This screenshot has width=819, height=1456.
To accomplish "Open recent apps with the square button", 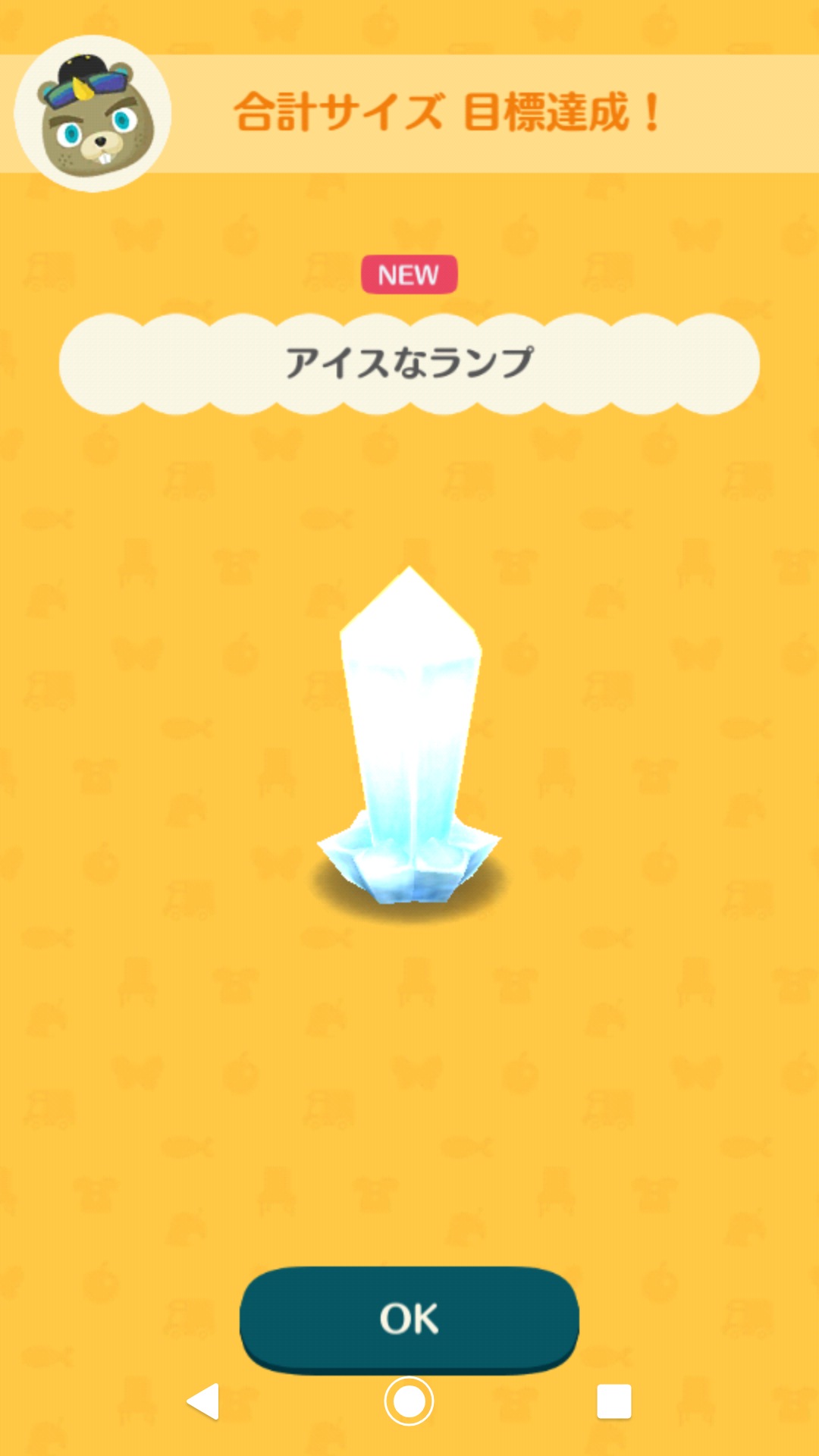I will 613,1401.
